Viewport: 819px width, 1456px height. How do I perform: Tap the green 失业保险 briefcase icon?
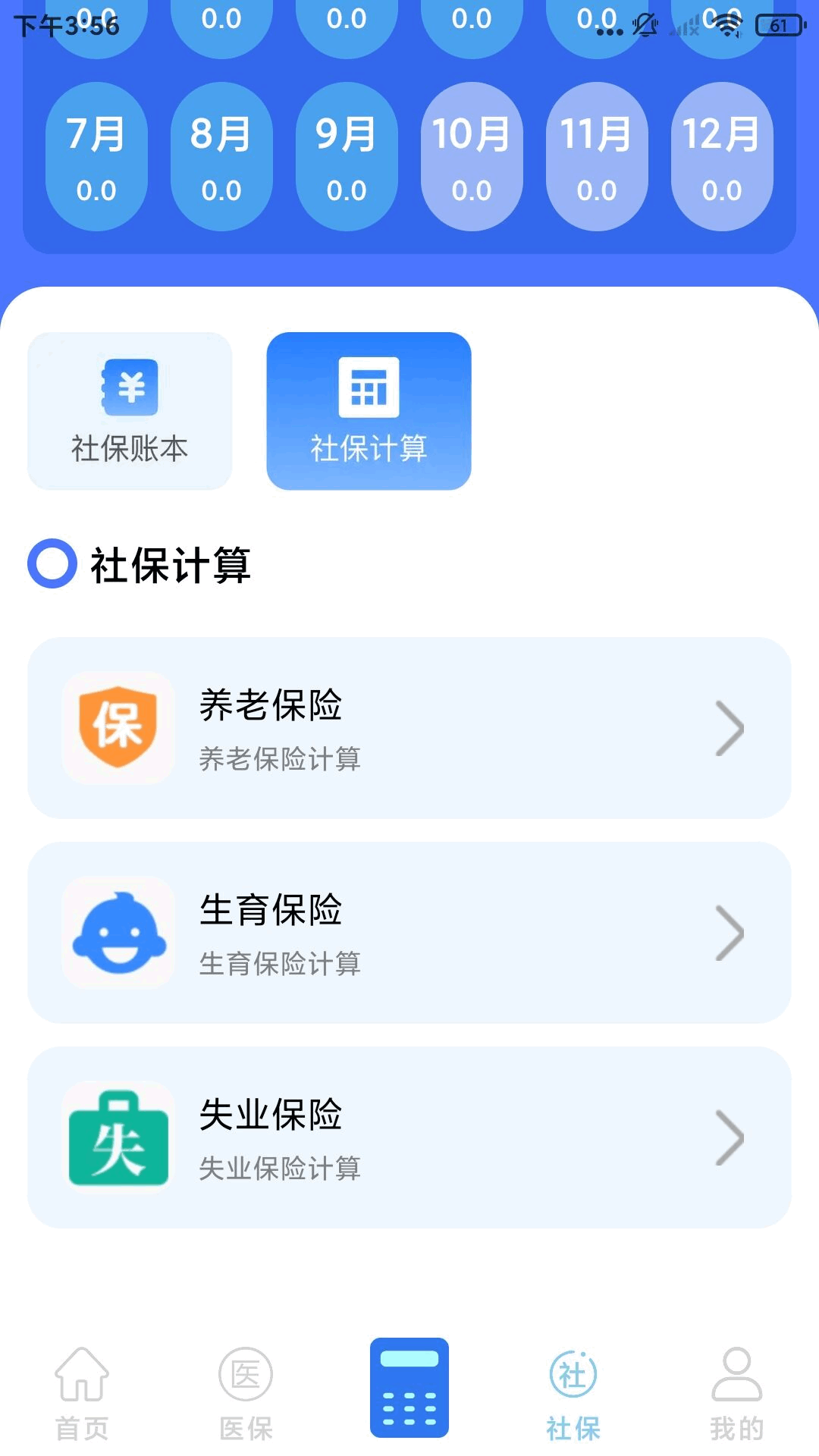(x=118, y=1137)
